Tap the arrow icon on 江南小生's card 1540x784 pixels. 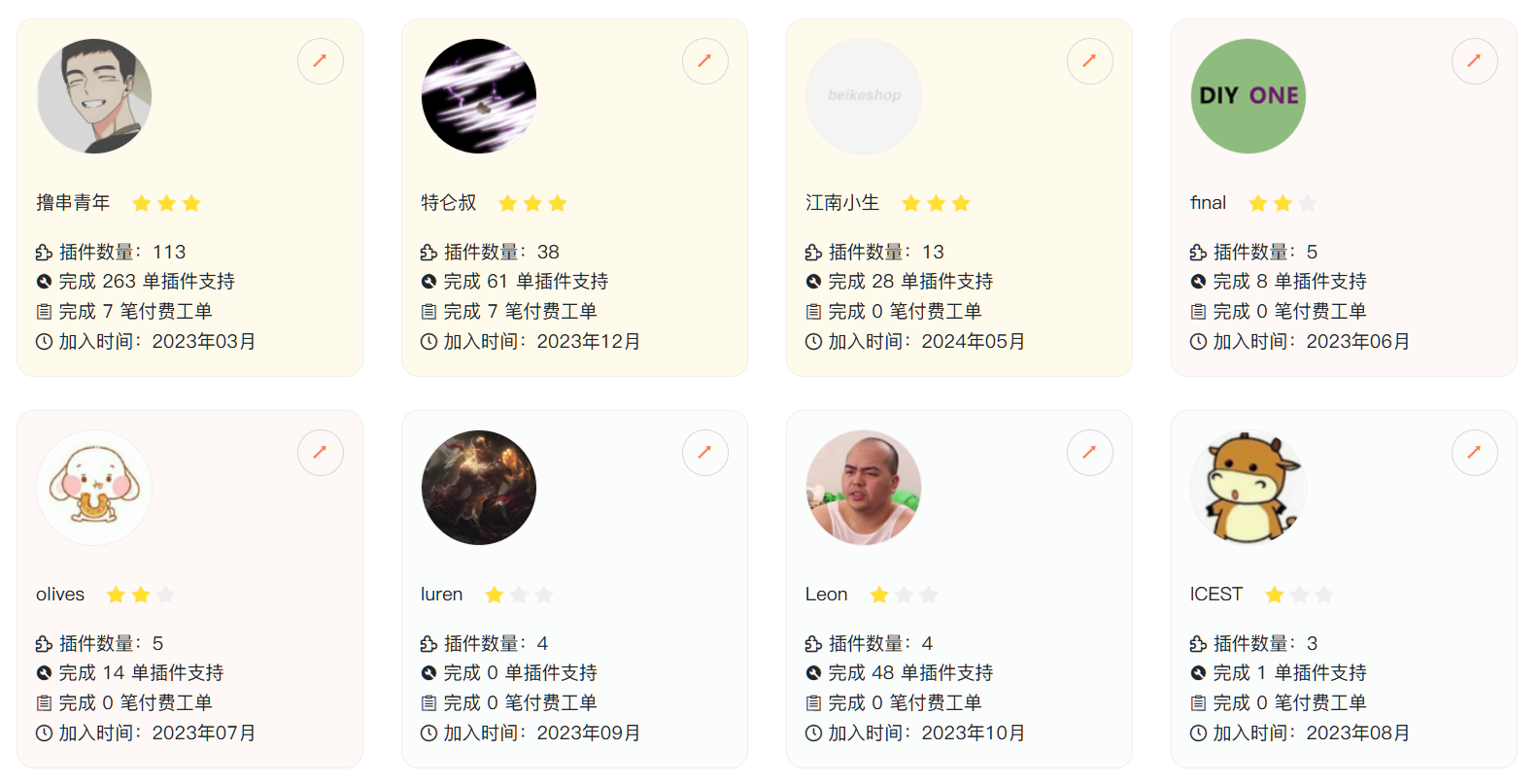click(x=1089, y=61)
